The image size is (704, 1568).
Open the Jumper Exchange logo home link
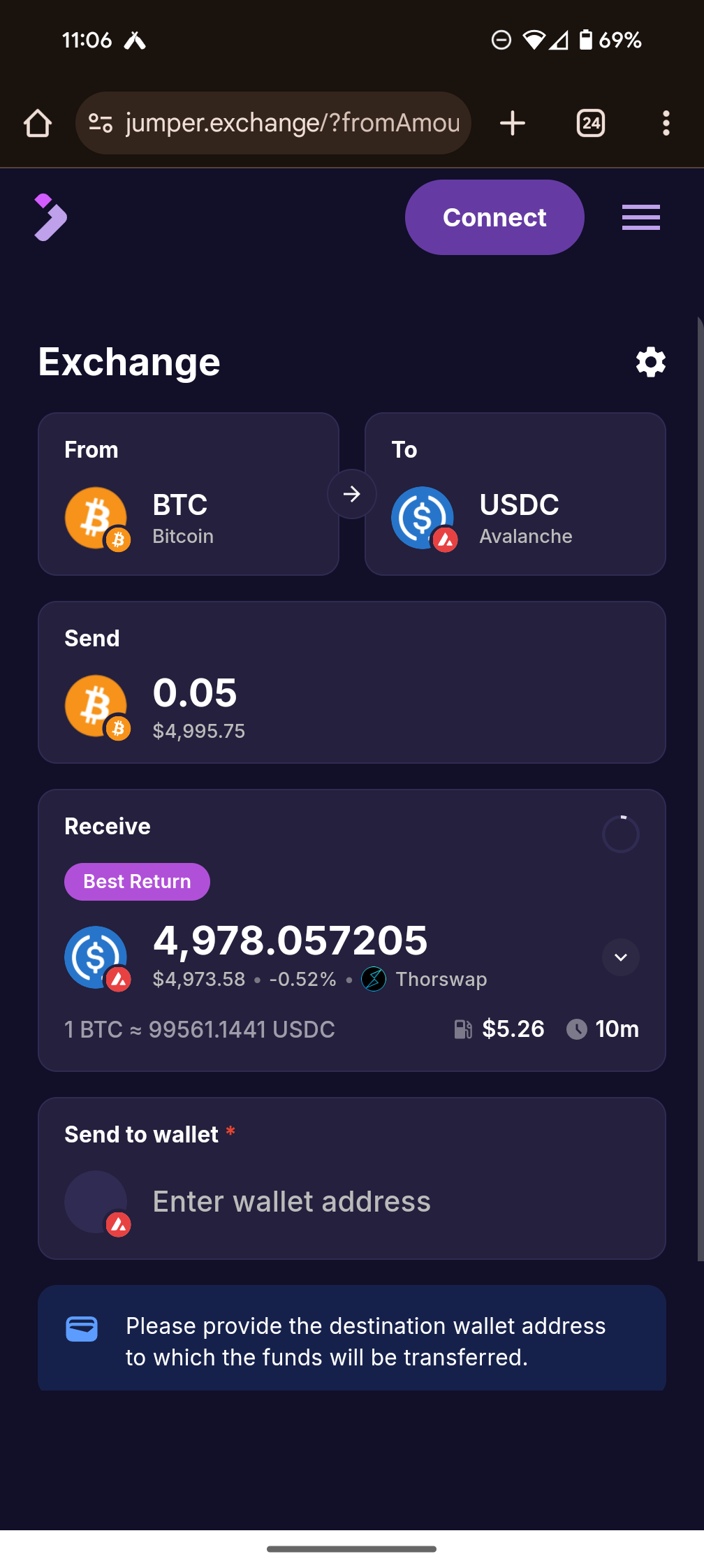(50, 217)
